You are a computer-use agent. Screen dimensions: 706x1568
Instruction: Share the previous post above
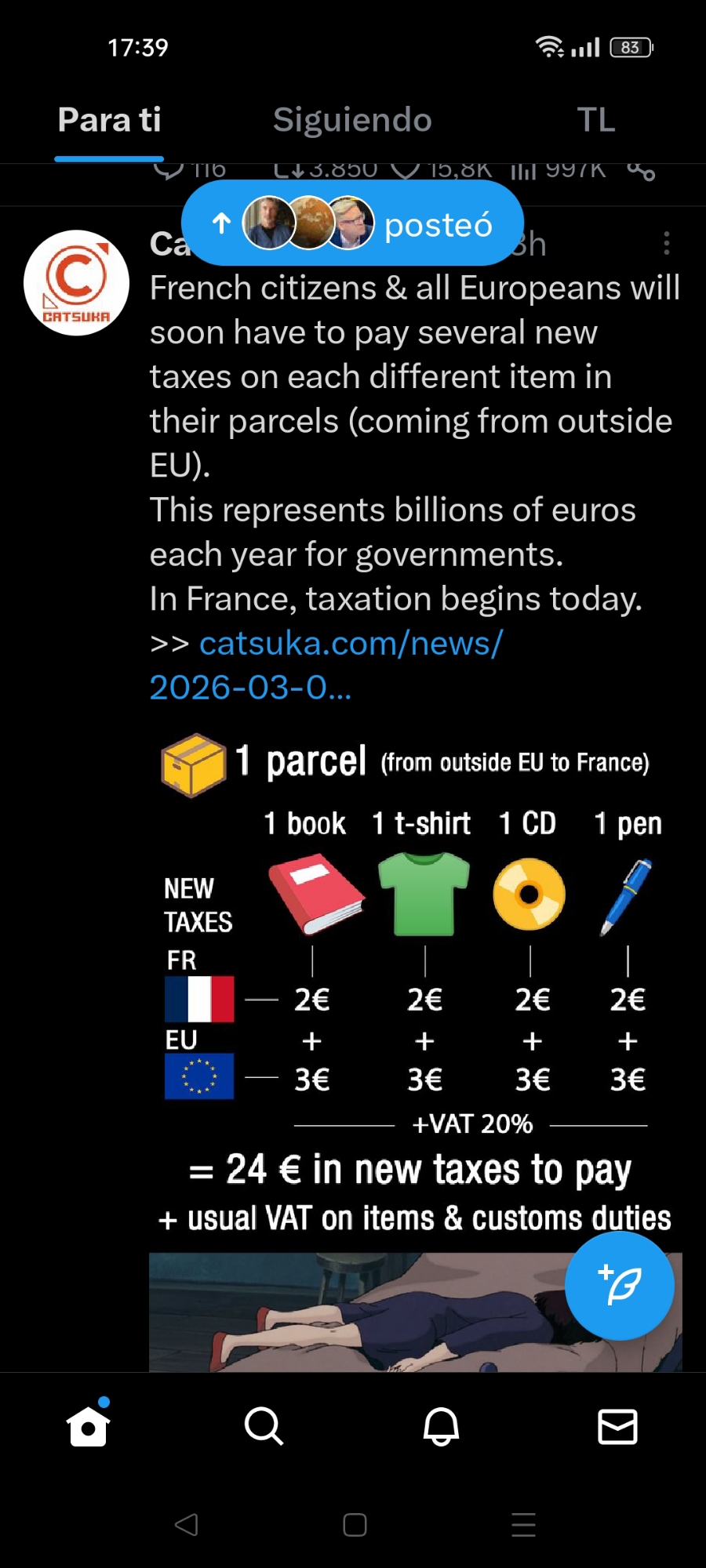coord(641,171)
